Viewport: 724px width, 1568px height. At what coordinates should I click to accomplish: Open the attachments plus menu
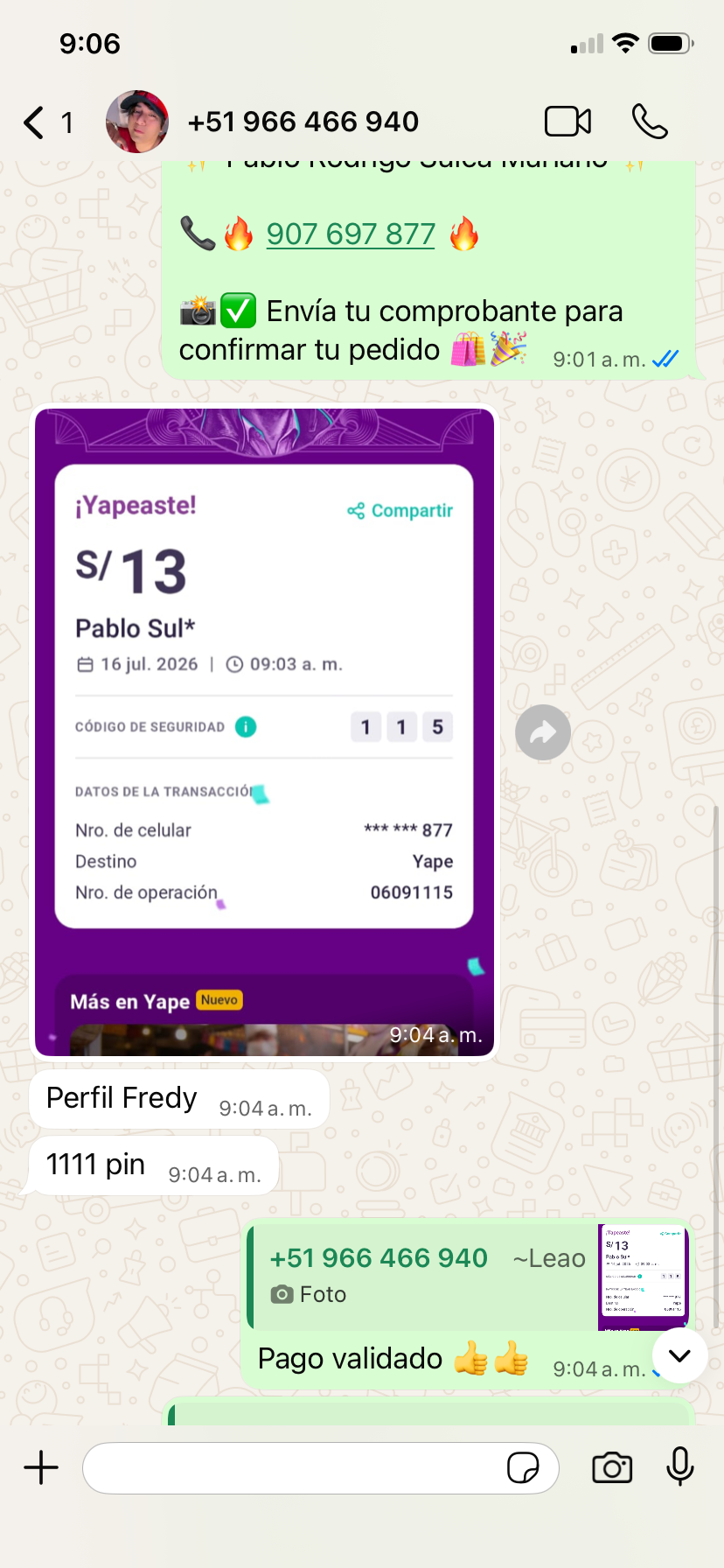pyautogui.click(x=41, y=1467)
